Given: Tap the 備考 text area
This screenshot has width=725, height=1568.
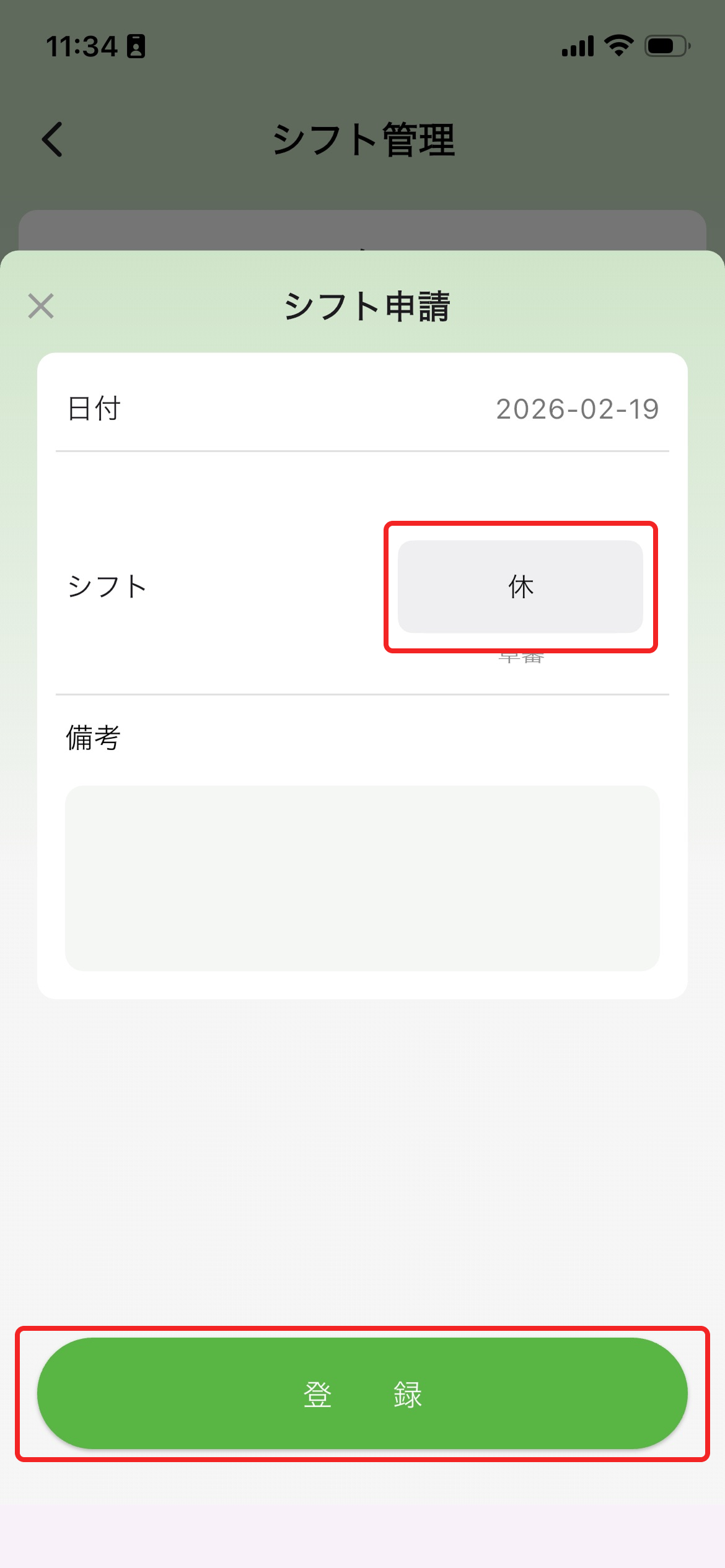Looking at the screenshot, I should (362, 878).
